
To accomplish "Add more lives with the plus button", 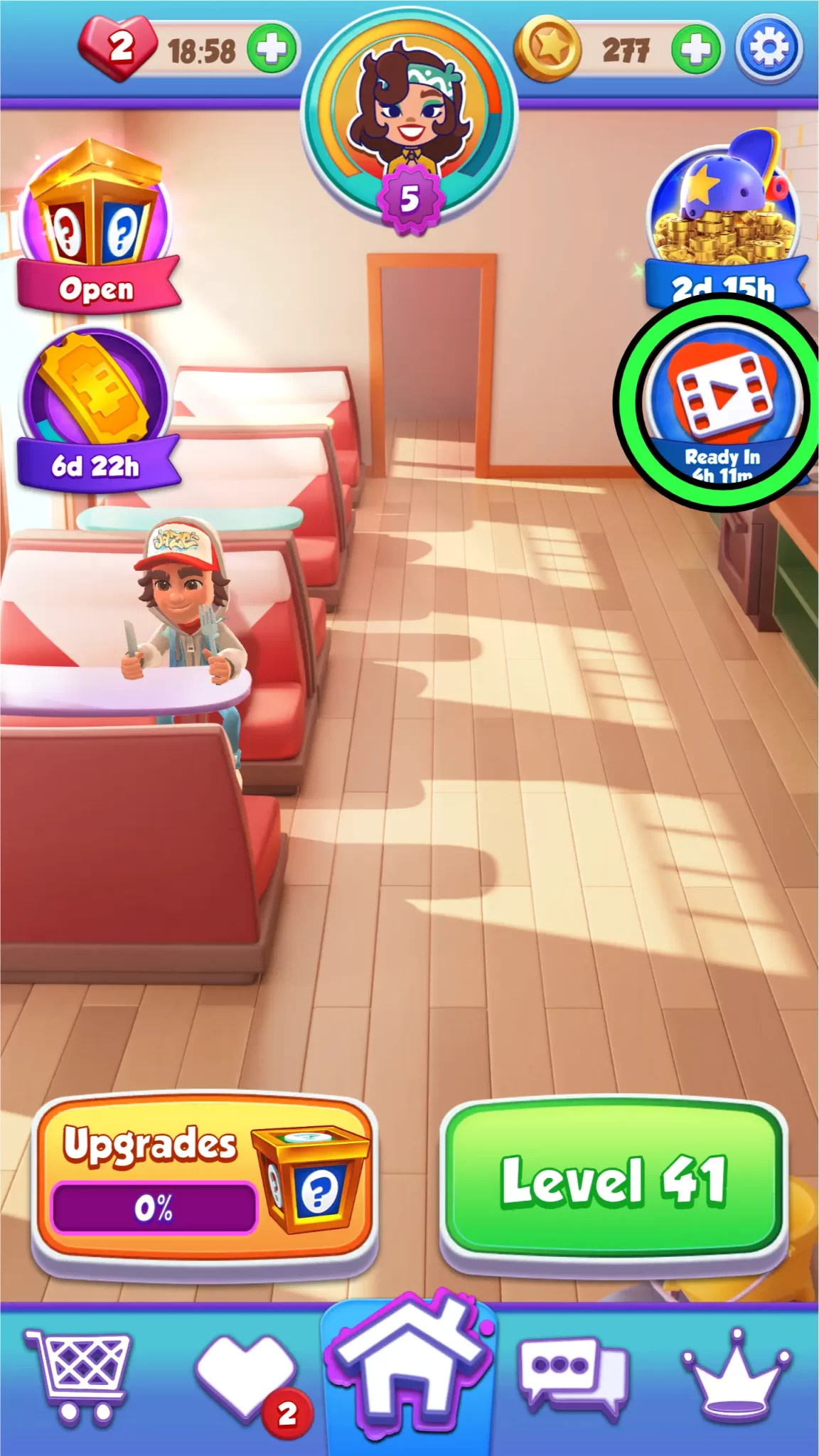I will pos(271,50).
